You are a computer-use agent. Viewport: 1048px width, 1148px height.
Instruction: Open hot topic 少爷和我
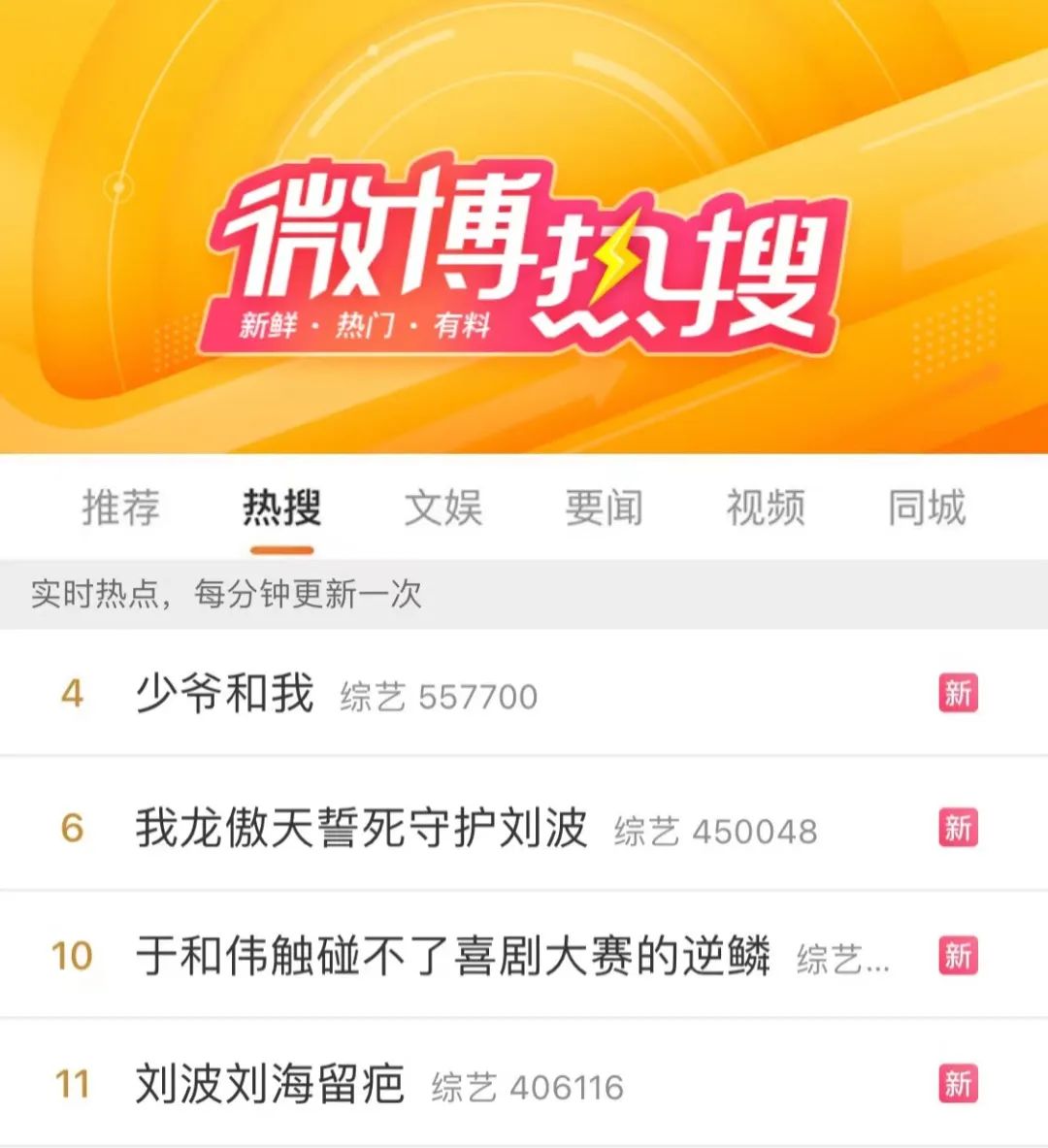point(225,694)
